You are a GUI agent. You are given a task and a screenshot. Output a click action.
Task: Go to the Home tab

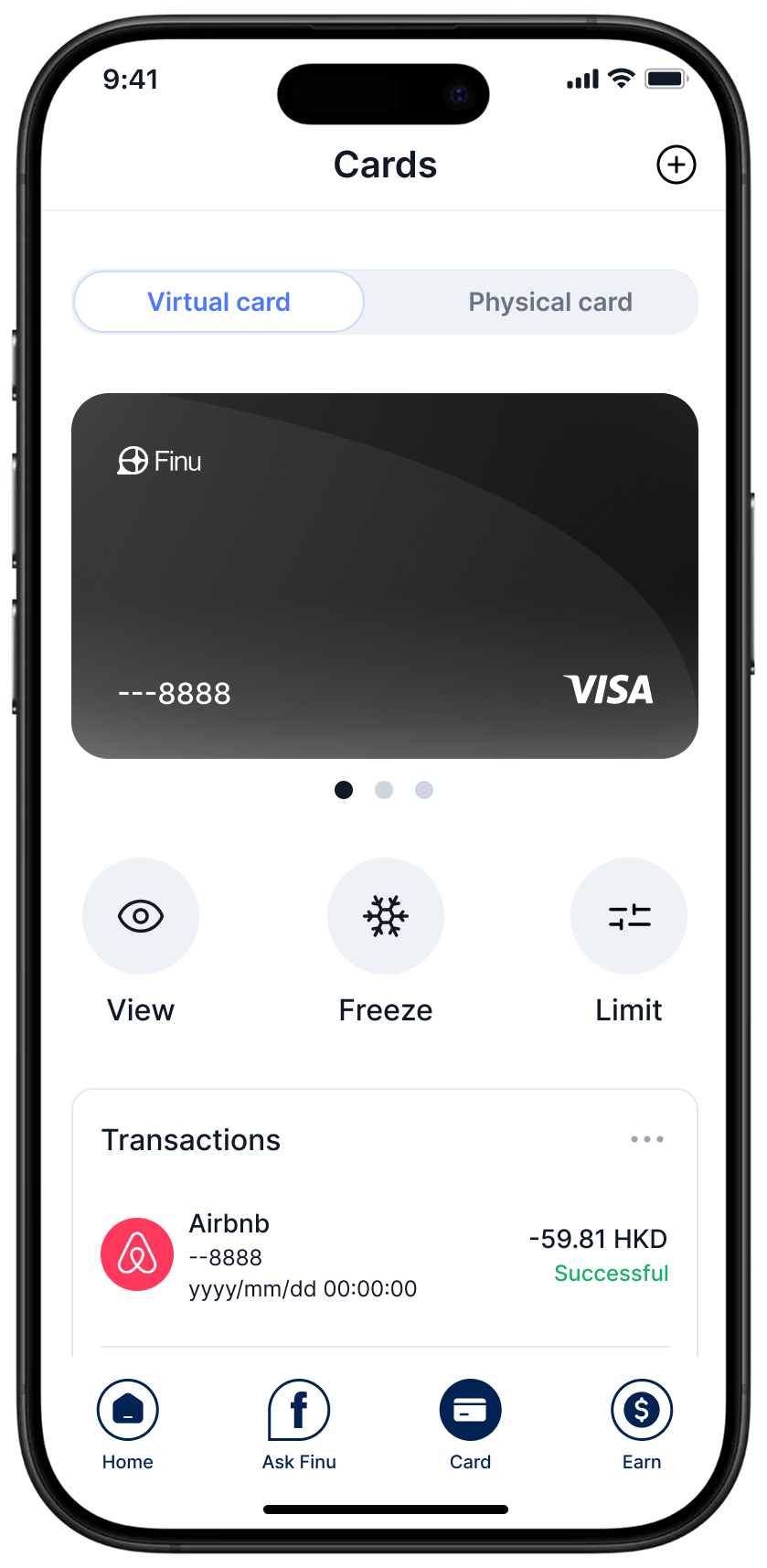pyautogui.click(x=128, y=1423)
